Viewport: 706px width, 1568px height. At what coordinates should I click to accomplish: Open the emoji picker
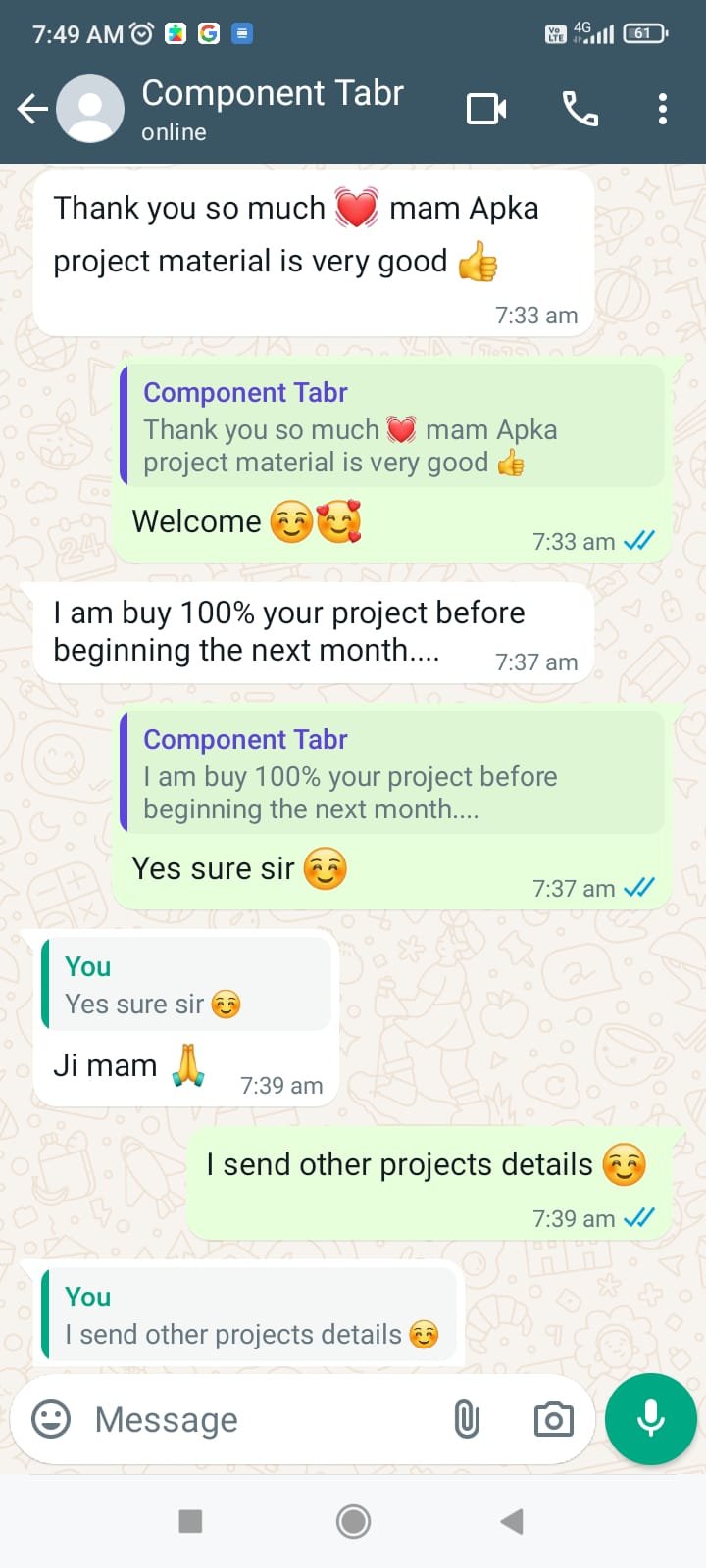[51, 1419]
